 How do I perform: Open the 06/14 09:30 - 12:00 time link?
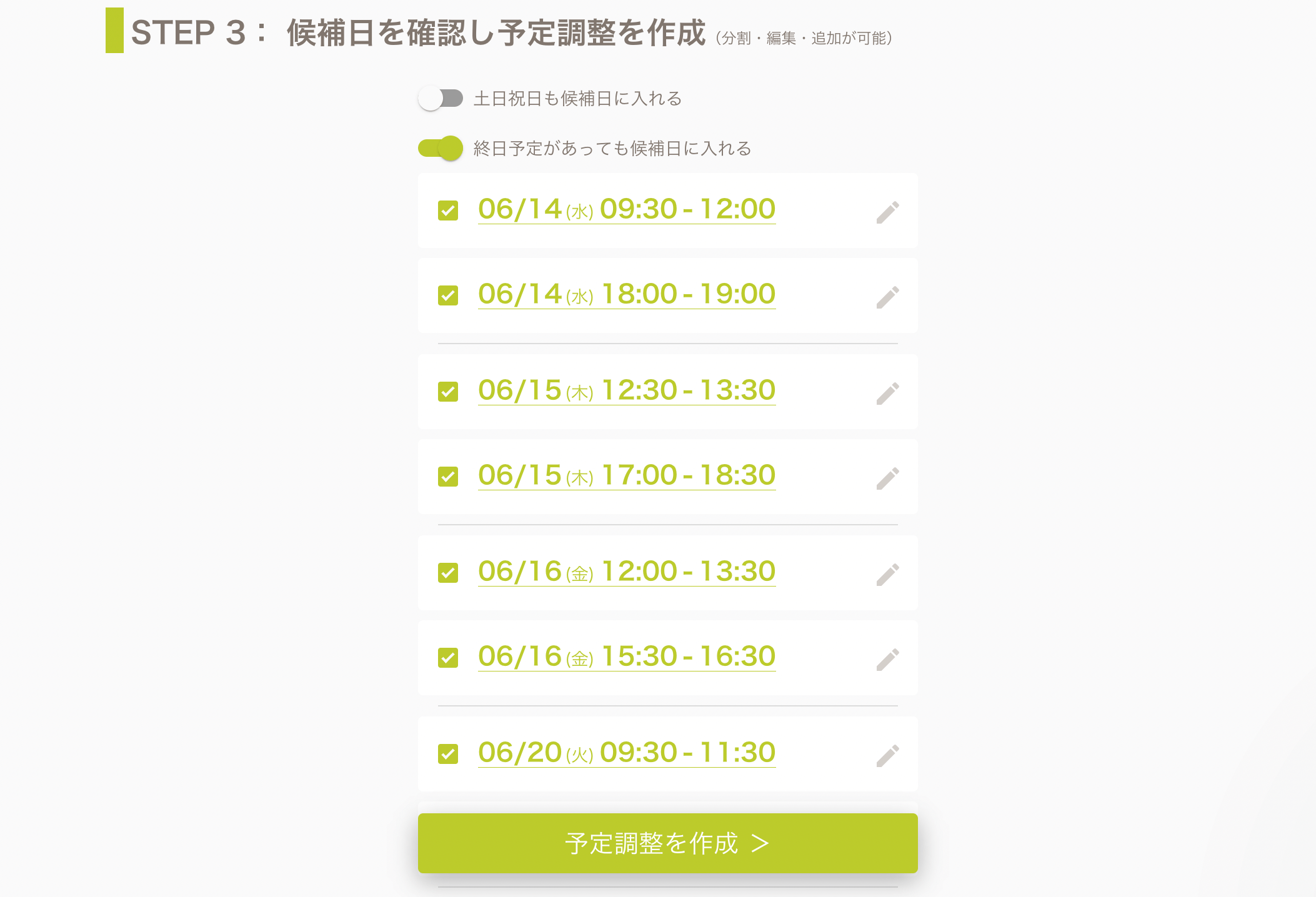tap(626, 209)
